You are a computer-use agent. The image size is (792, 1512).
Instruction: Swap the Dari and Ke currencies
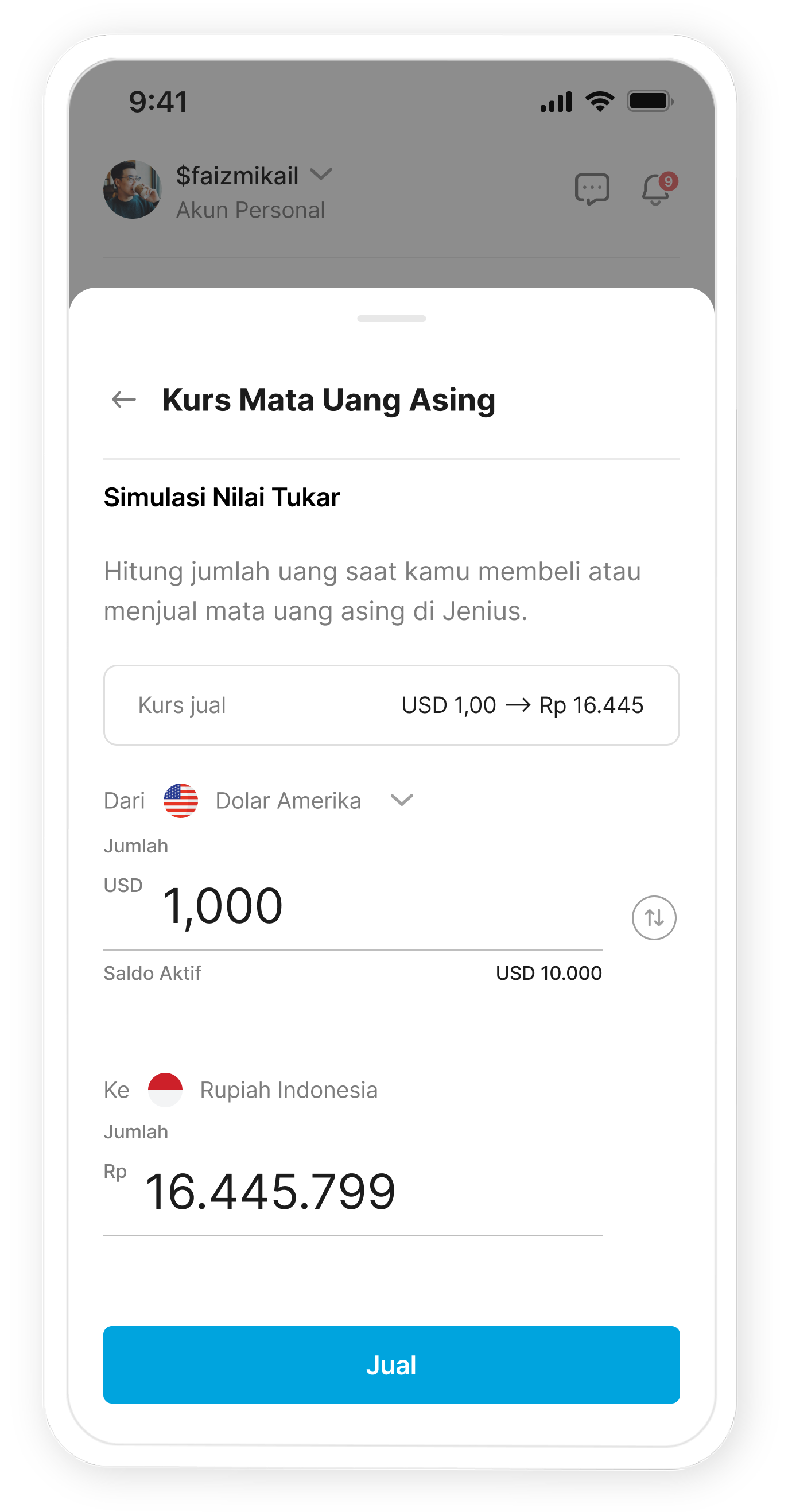tap(654, 917)
